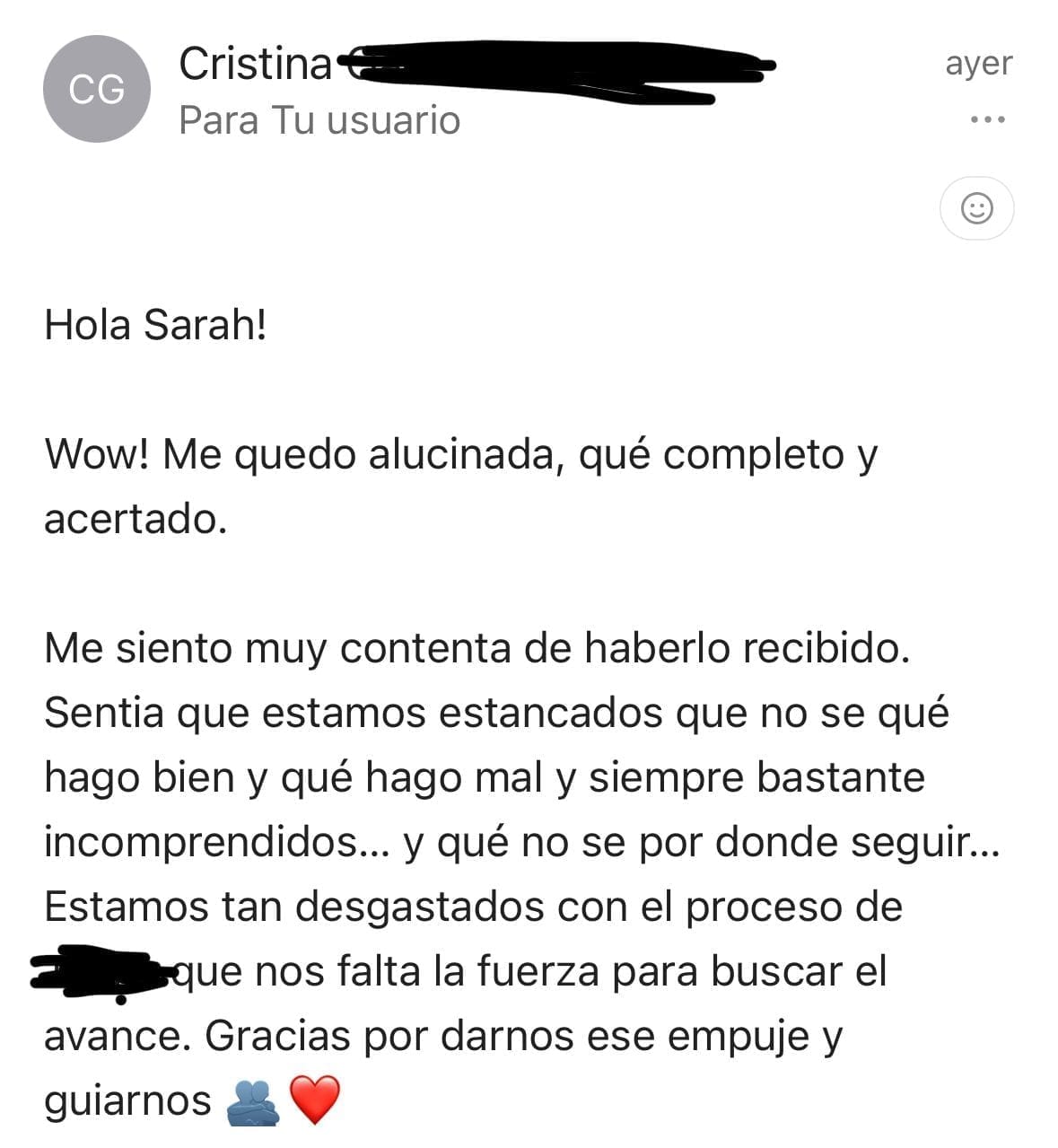Open Cristina's CG sender avatar
The image size is (1058, 1148).
click(96, 89)
